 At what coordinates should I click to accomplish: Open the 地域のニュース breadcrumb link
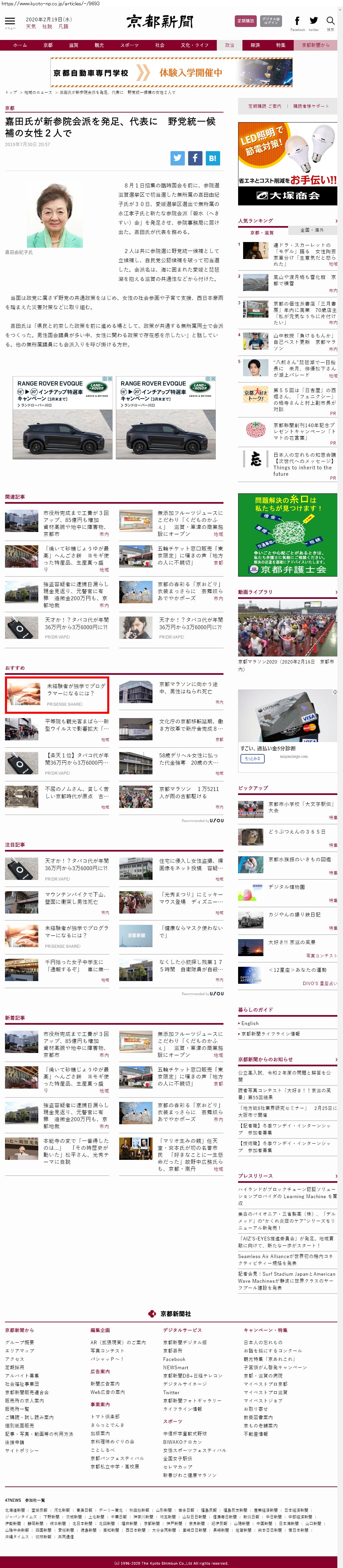tap(38, 93)
